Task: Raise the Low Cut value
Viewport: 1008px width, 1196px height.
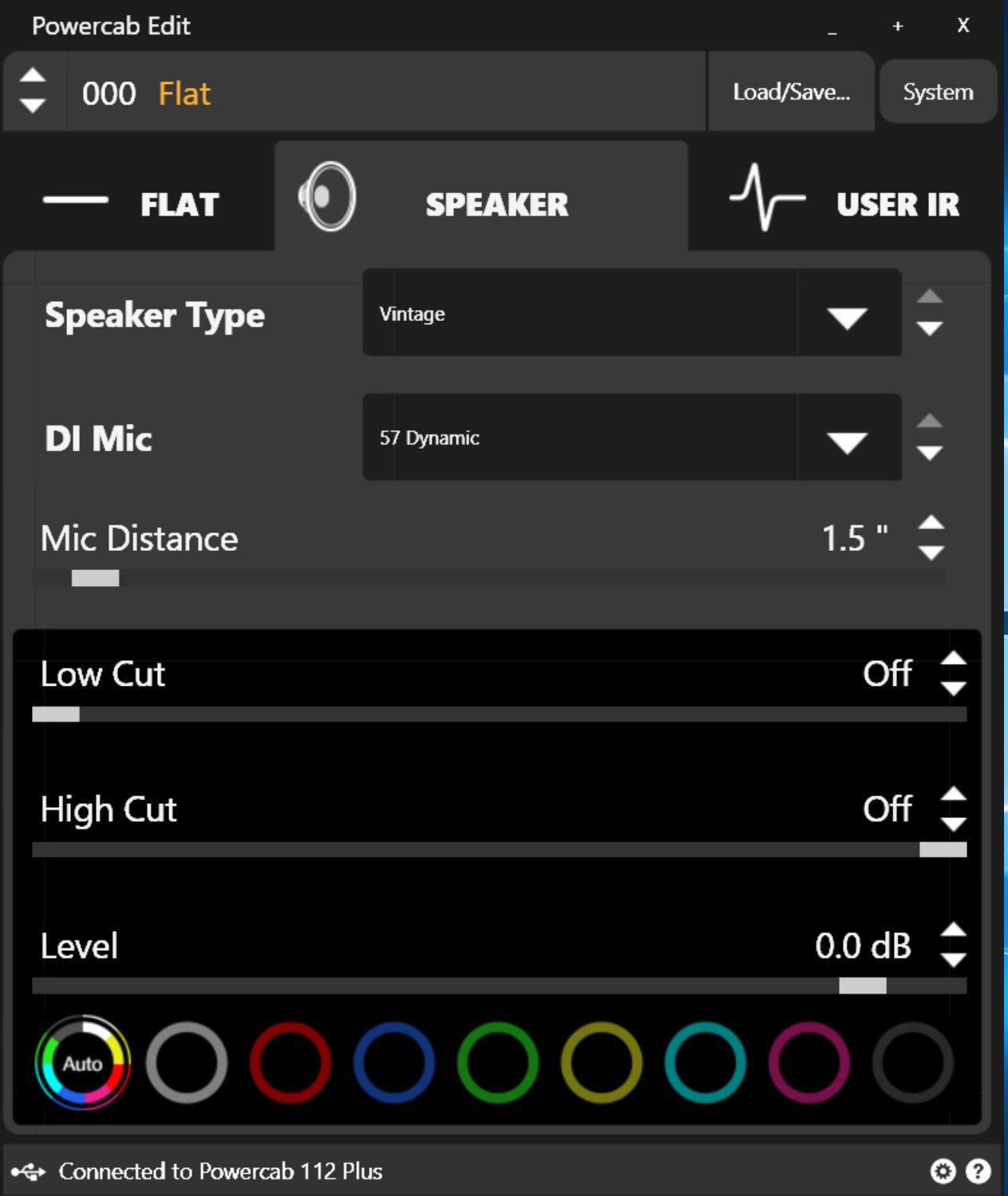Action: coord(954,659)
